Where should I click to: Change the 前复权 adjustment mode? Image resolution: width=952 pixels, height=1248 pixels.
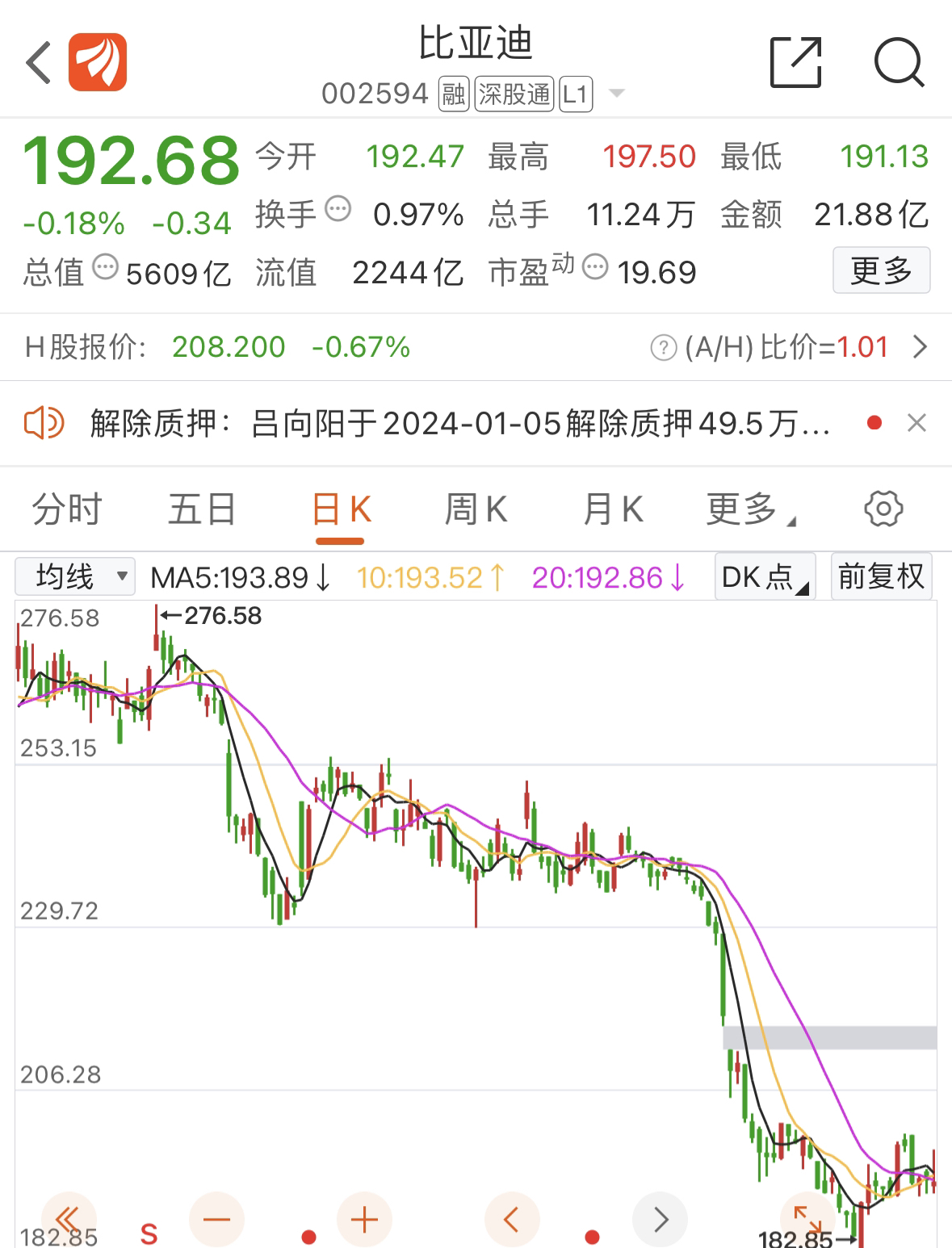tap(881, 576)
